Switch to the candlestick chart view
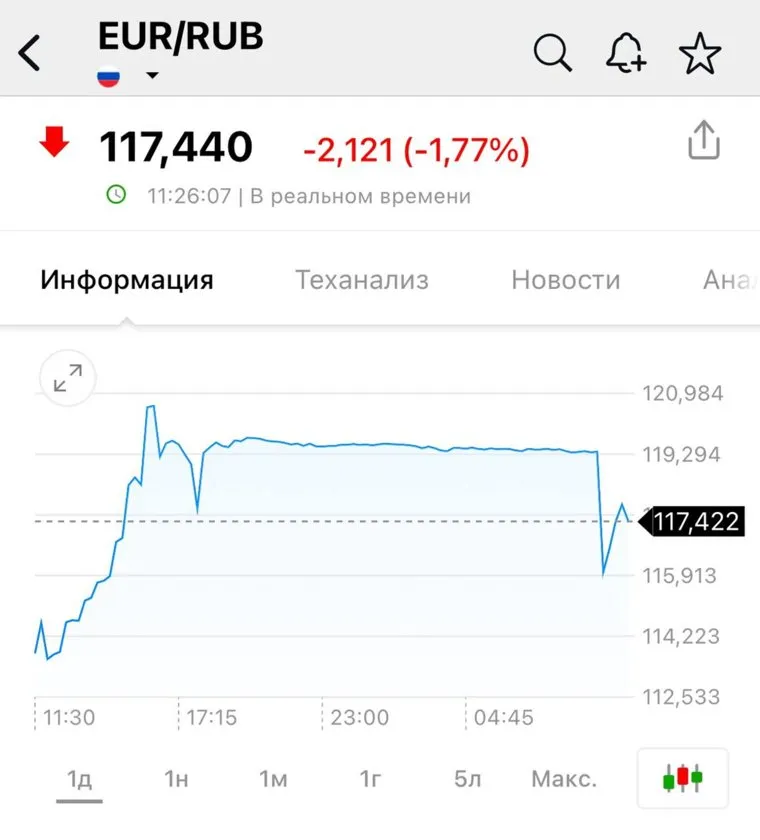This screenshot has width=760, height=840. click(x=683, y=777)
